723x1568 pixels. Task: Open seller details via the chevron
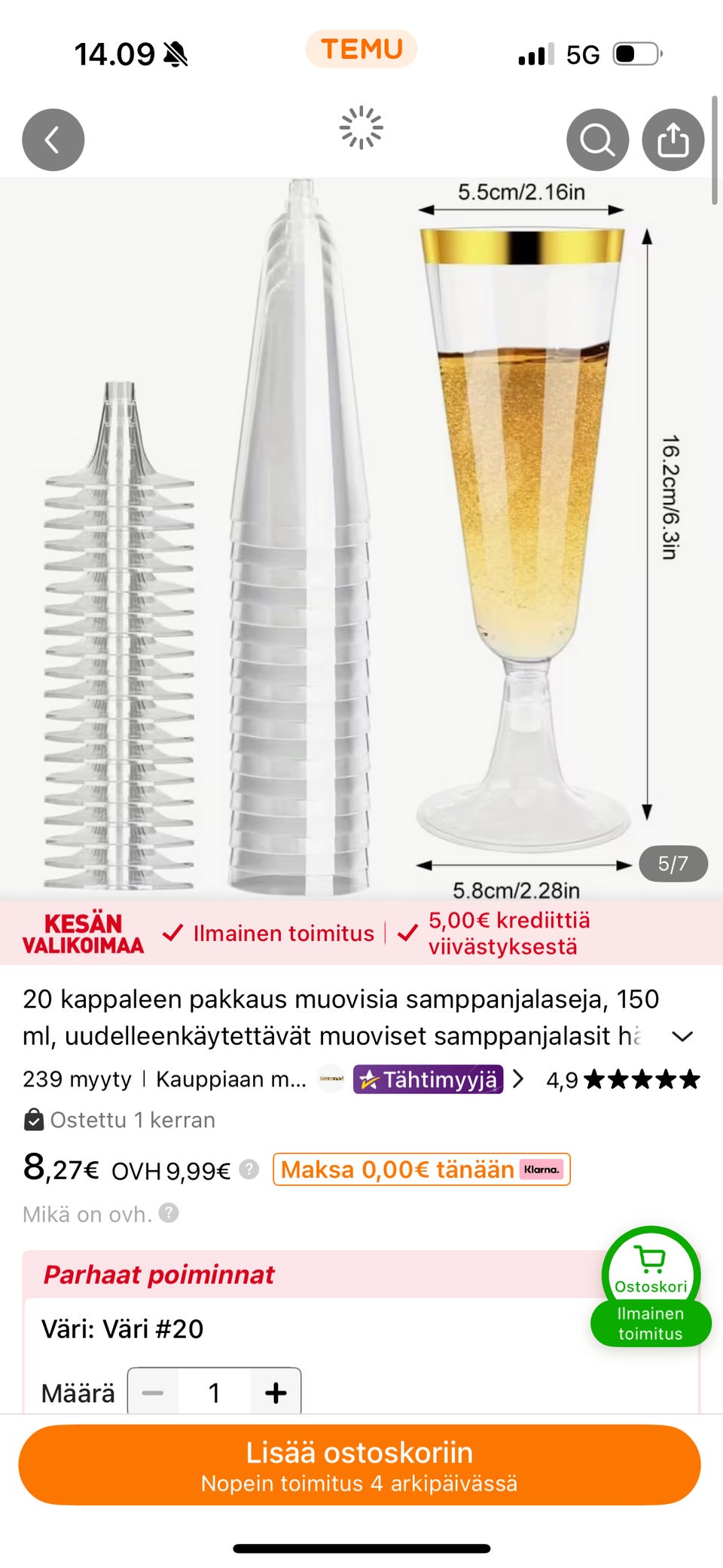pyautogui.click(x=519, y=1079)
